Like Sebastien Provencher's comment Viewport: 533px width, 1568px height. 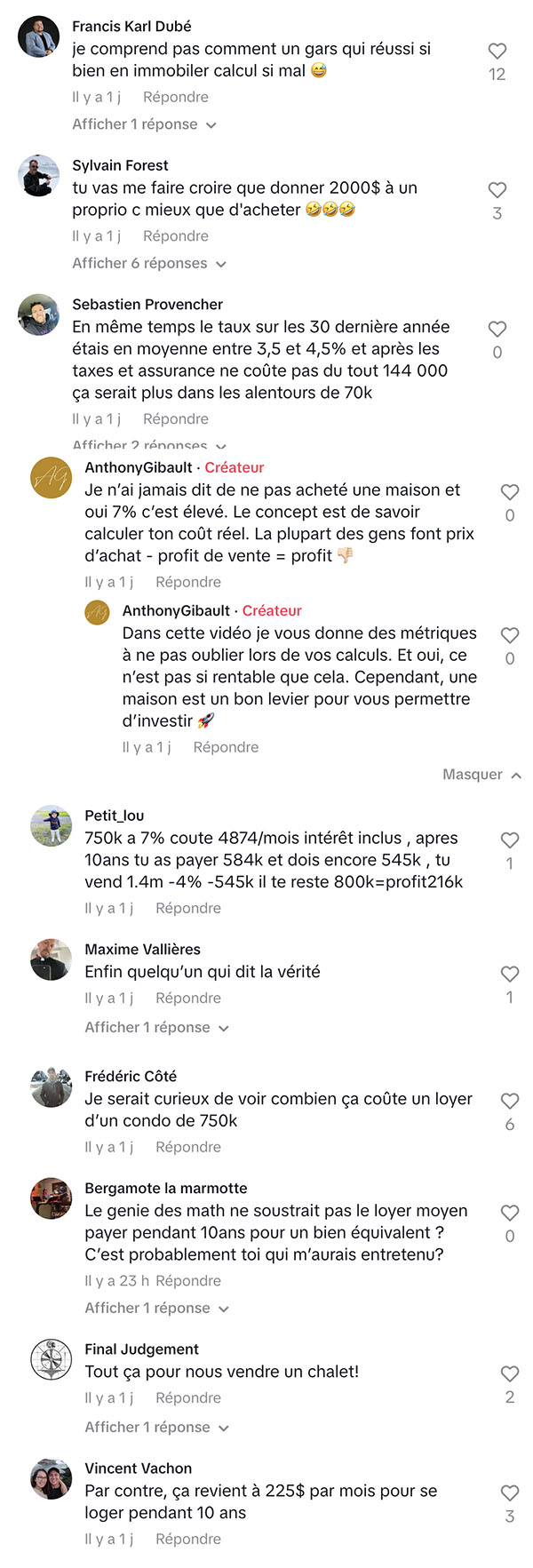pyautogui.click(x=497, y=330)
